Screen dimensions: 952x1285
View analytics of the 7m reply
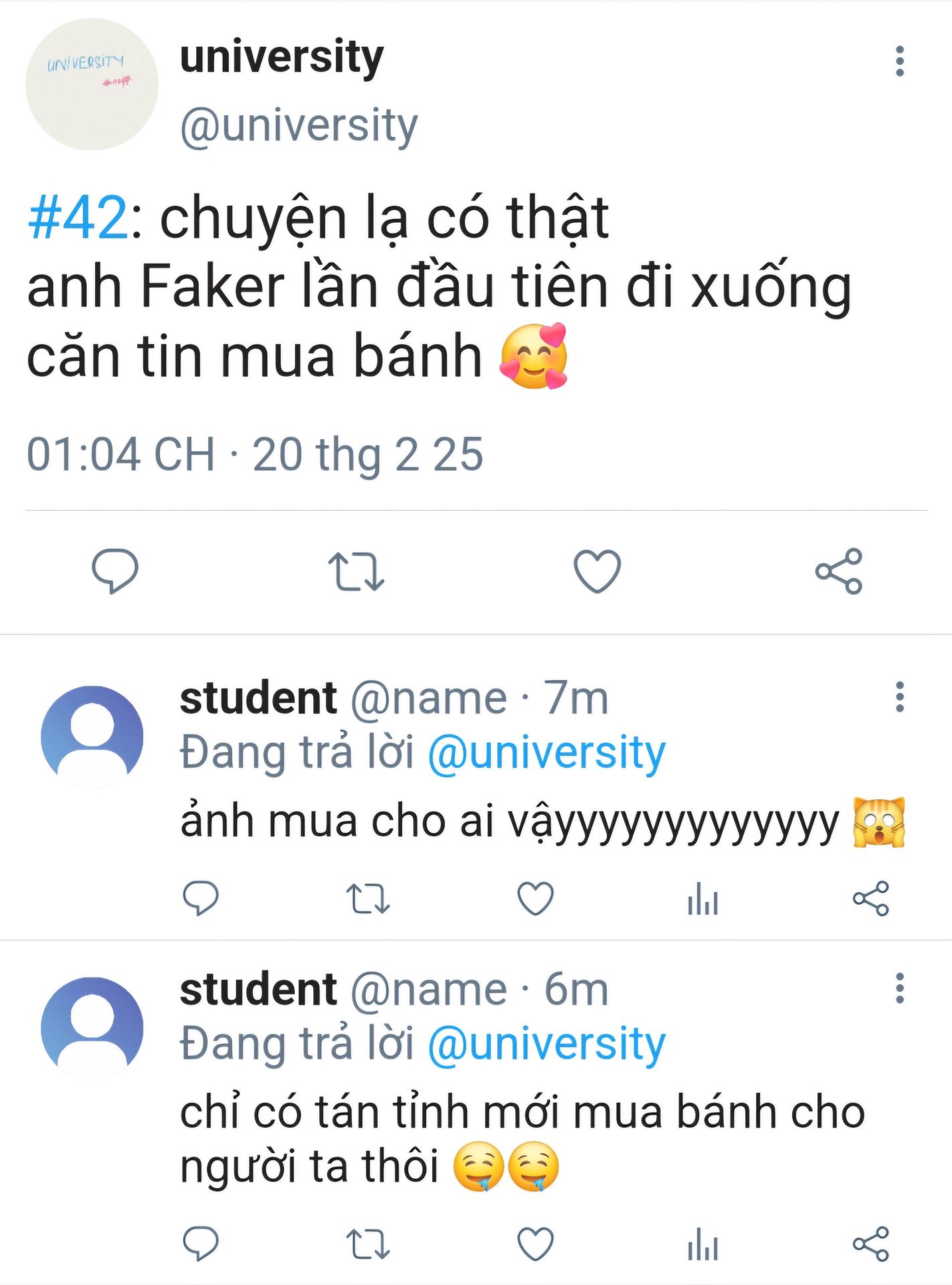click(x=702, y=898)
